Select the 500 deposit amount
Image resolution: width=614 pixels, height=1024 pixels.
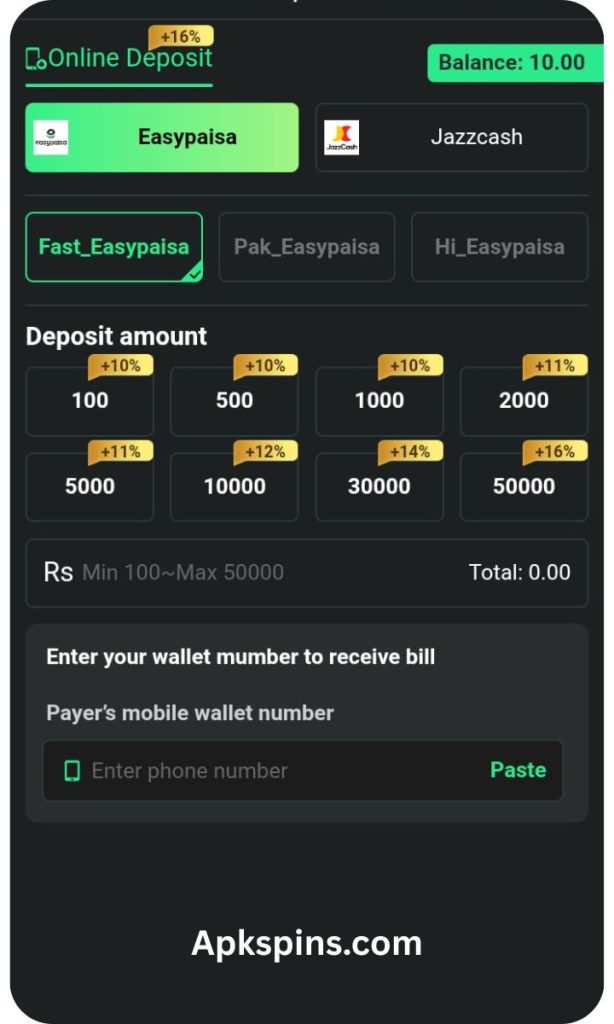click(x=234, y=401)
